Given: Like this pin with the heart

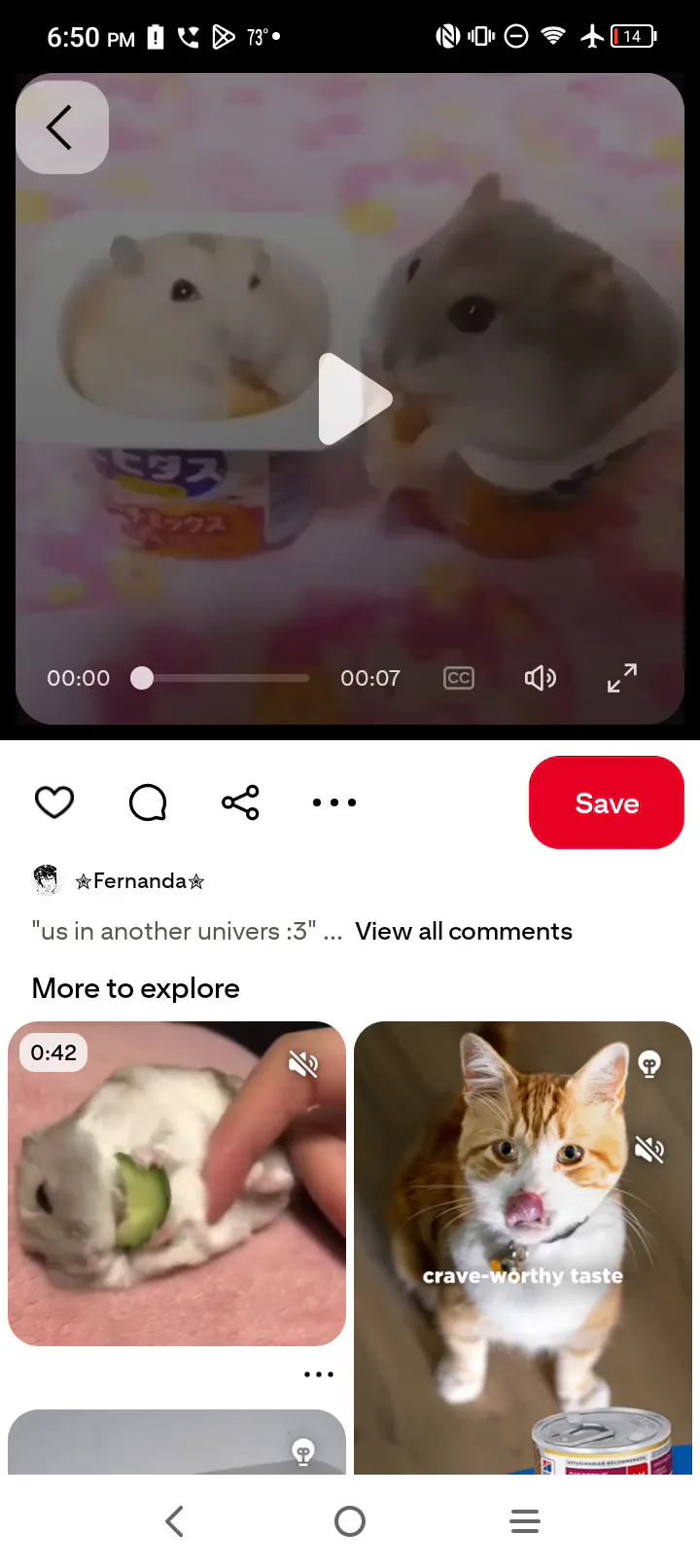Looking at the screenshot, I should (54, 802).
